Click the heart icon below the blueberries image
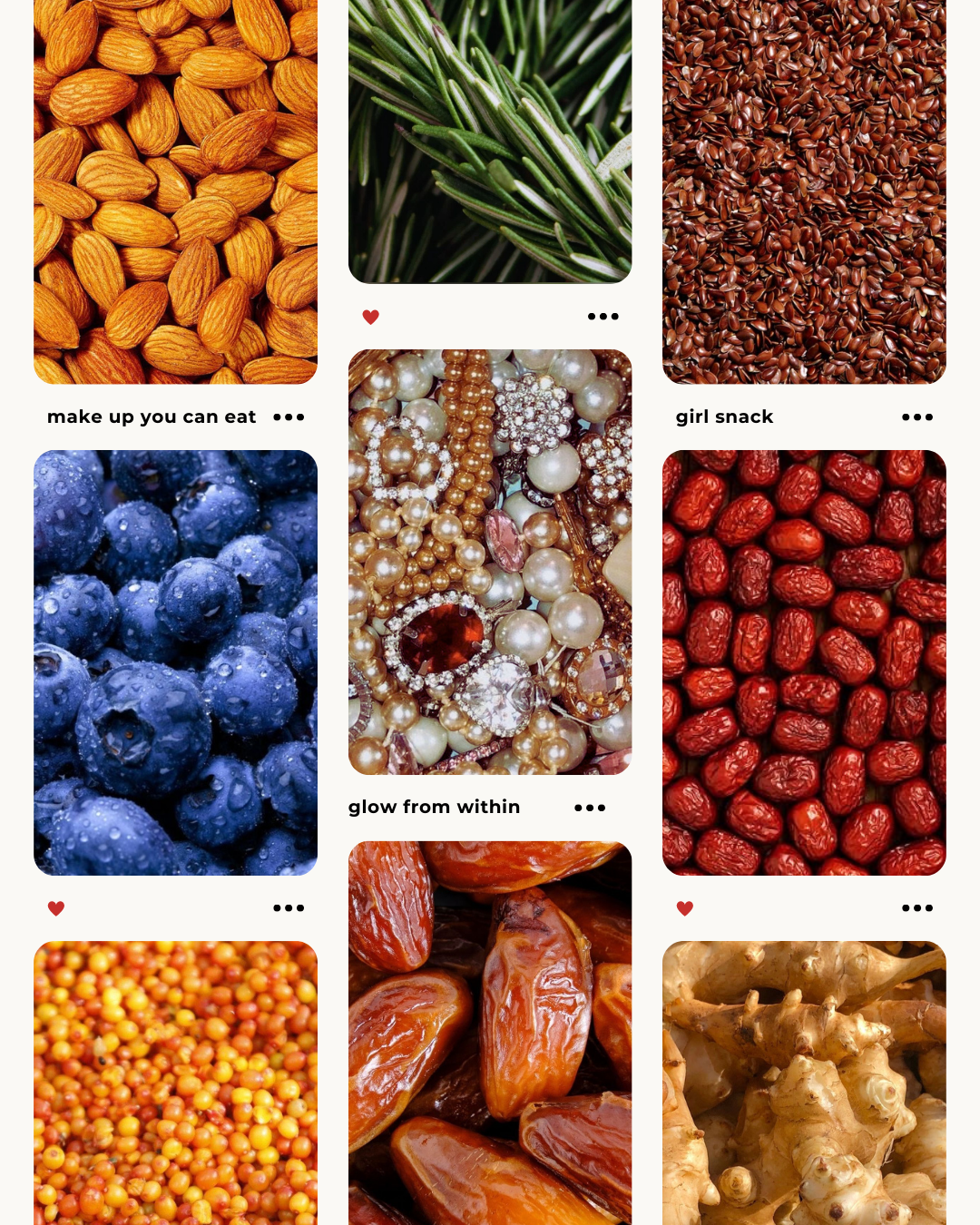 coord(56,907)
